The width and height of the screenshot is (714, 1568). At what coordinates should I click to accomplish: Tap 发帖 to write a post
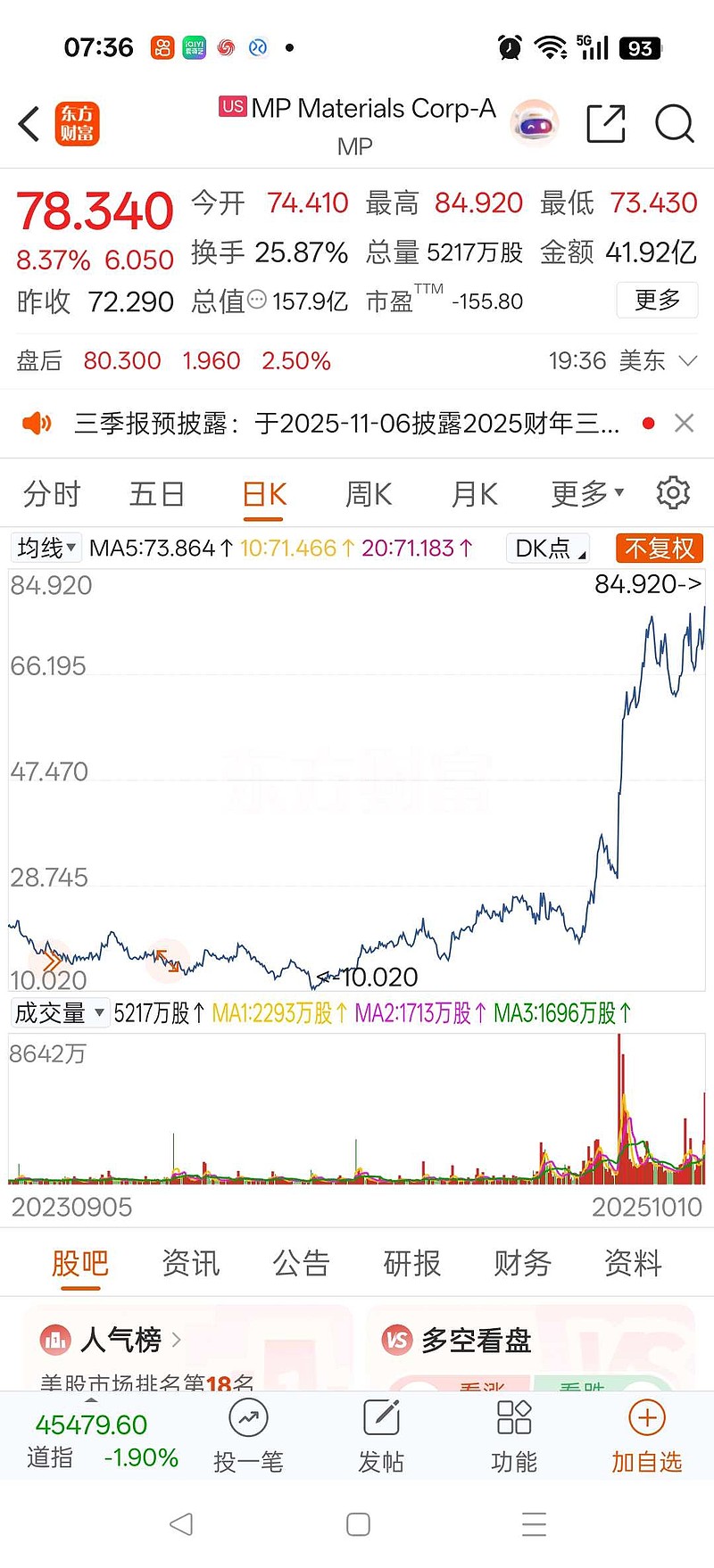[x=381, y=1436]
